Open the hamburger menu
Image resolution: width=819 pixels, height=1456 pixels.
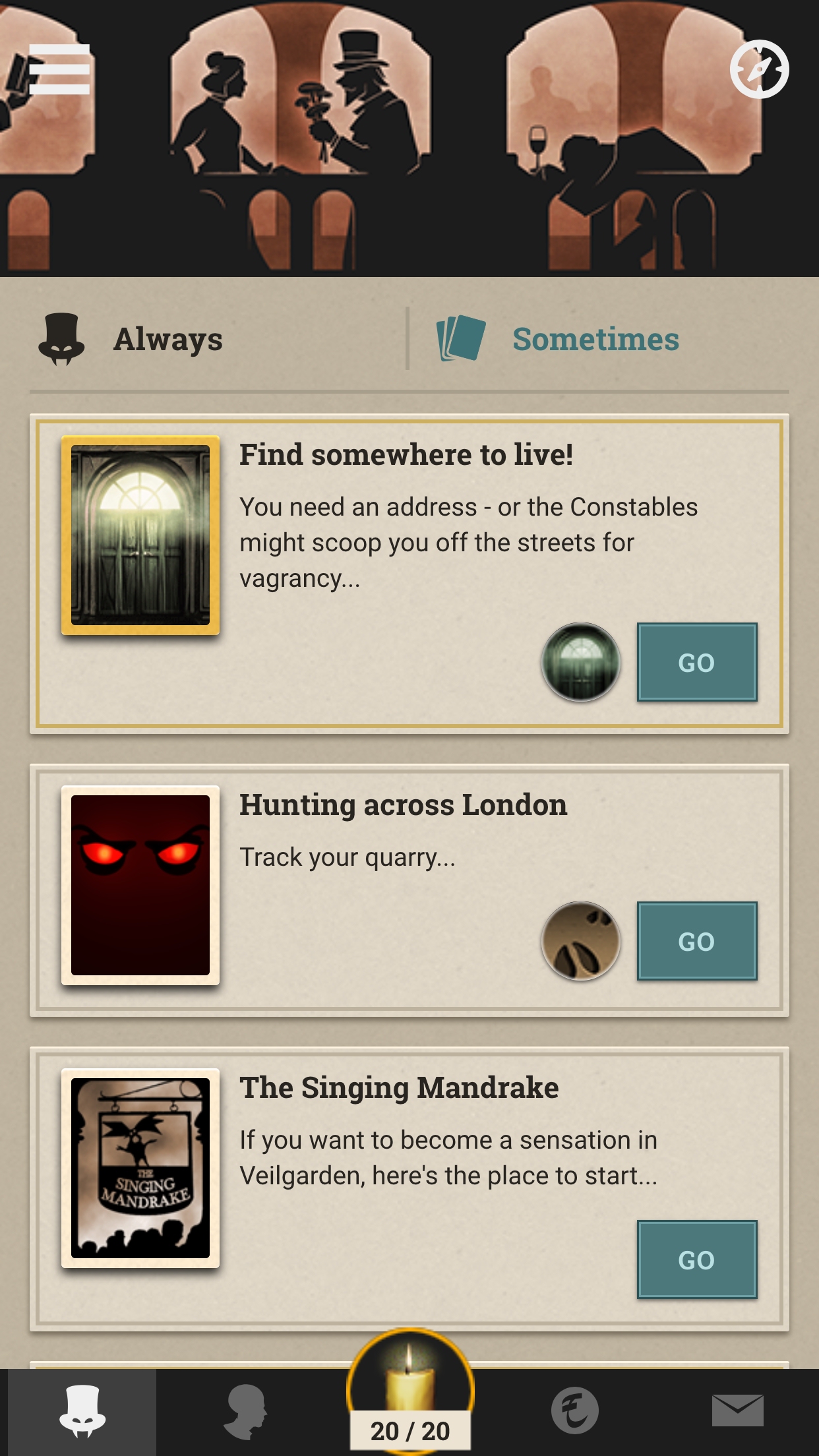coord(59,69)
